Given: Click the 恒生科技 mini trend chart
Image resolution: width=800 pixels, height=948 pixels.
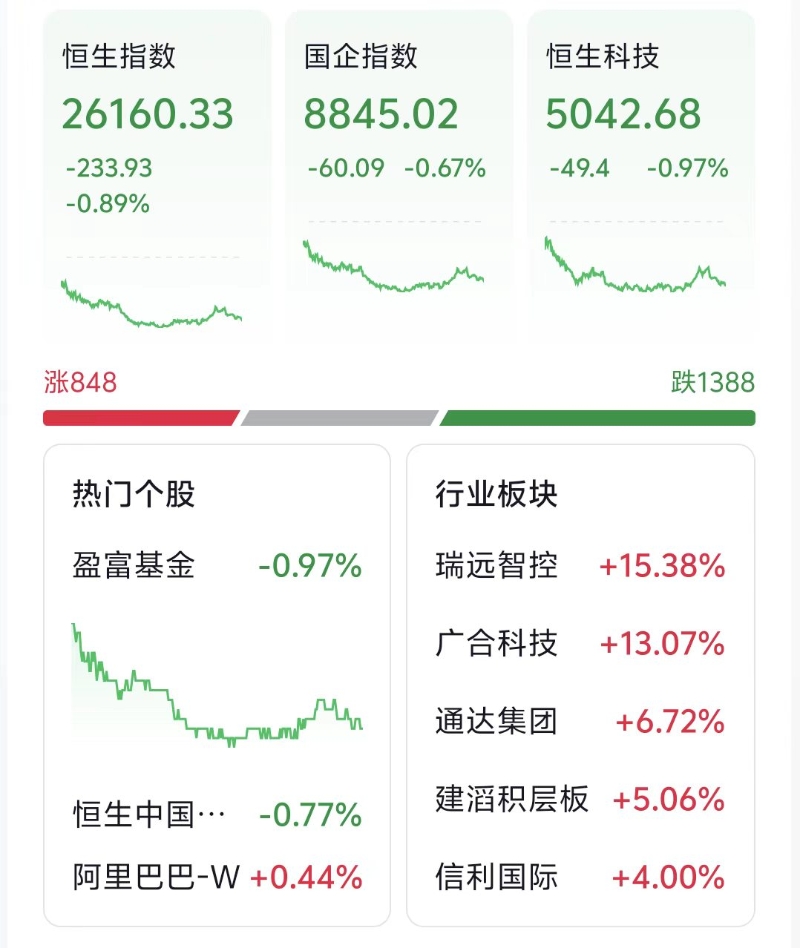Looking at the screenshot, I should 640,265.
